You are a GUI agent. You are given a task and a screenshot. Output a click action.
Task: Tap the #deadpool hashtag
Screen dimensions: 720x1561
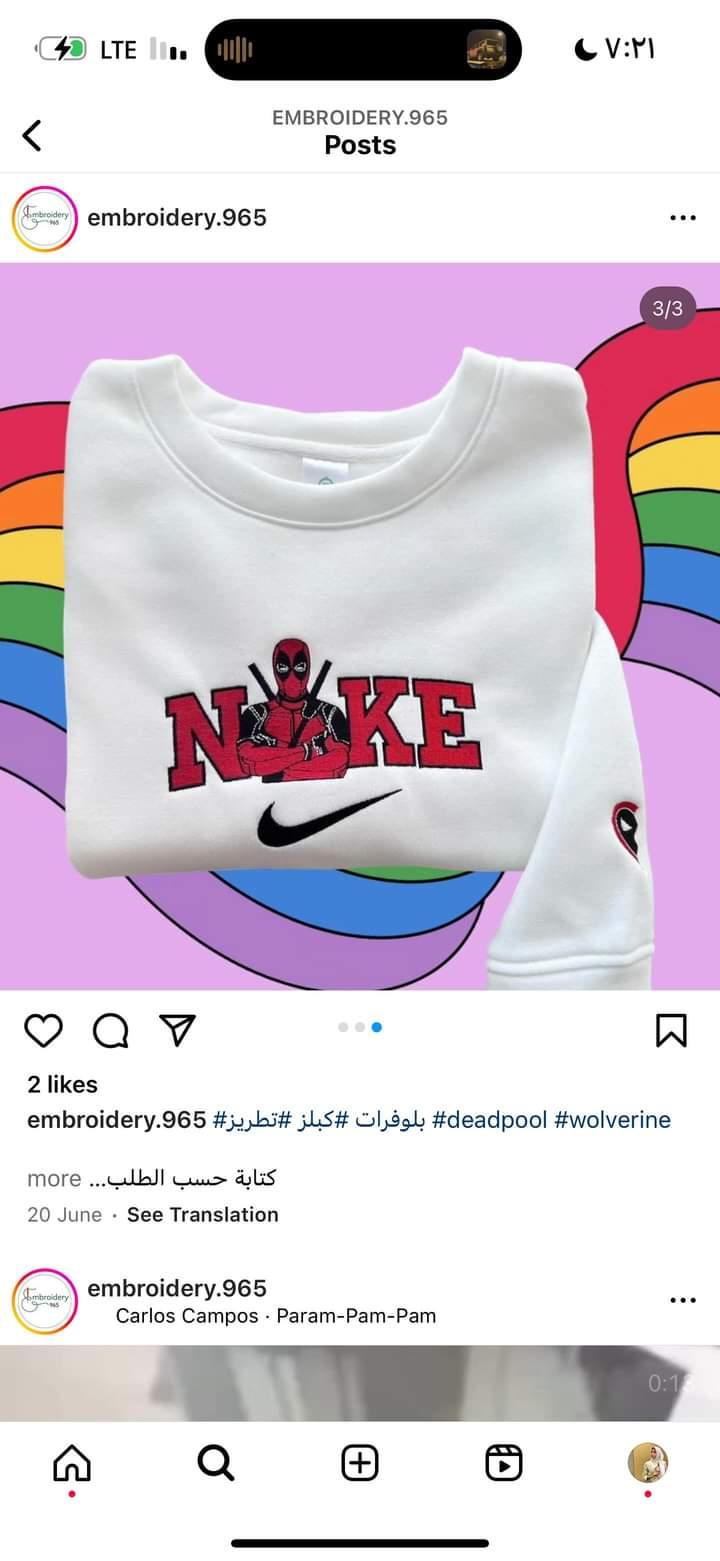tap(490, 1119)
